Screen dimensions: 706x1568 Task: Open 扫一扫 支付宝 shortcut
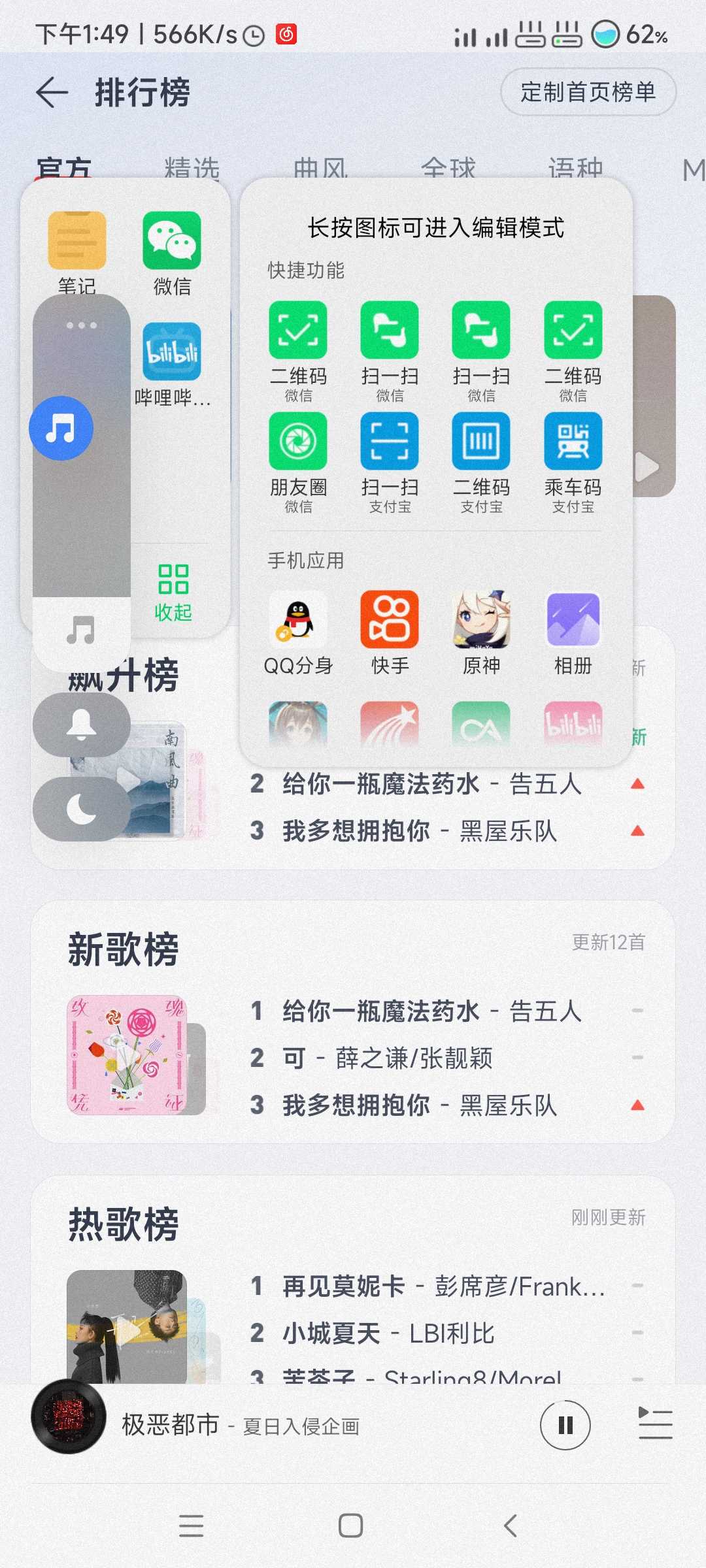click(x=390, y=461)
